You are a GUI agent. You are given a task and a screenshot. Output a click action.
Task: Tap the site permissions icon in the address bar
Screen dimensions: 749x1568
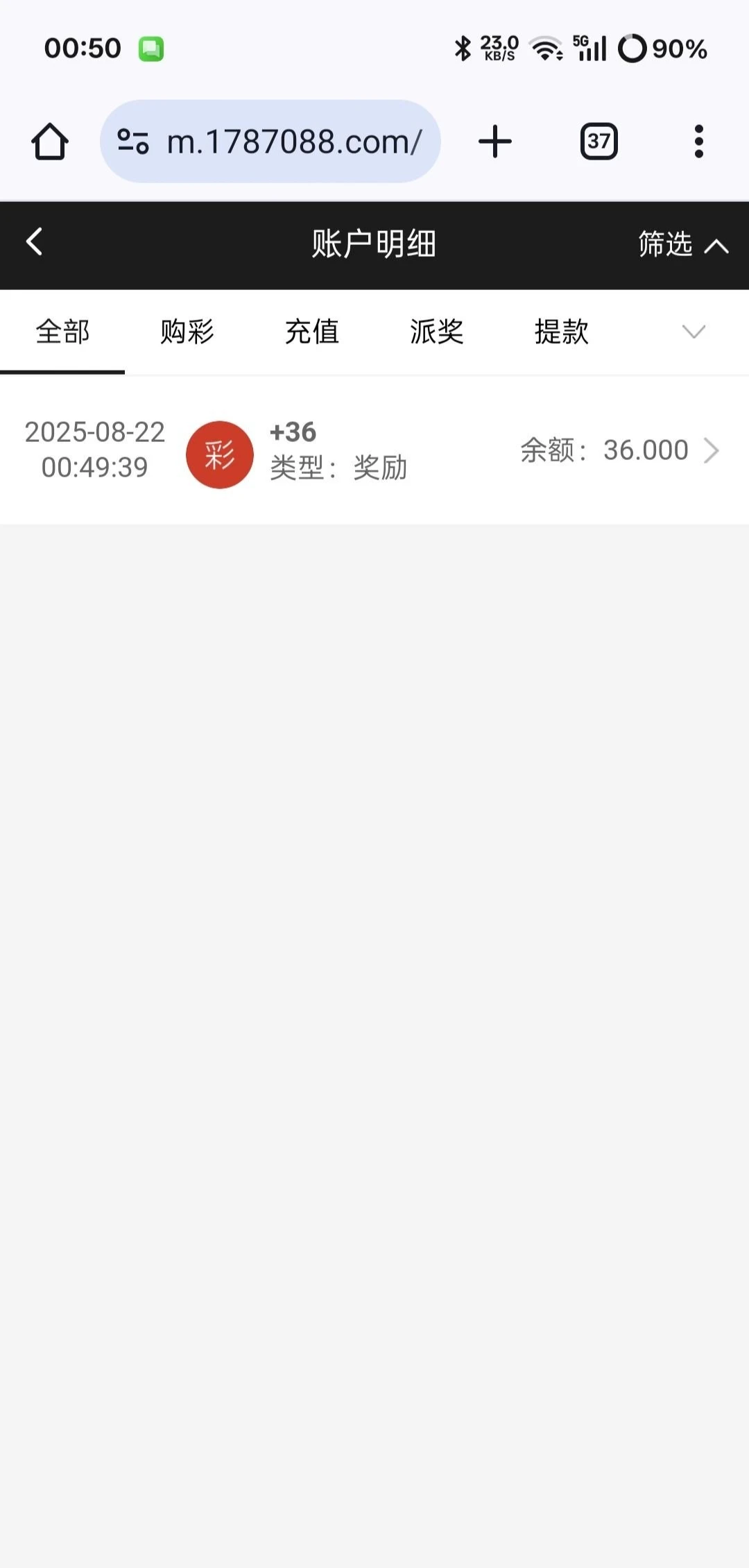click(134, 141)
